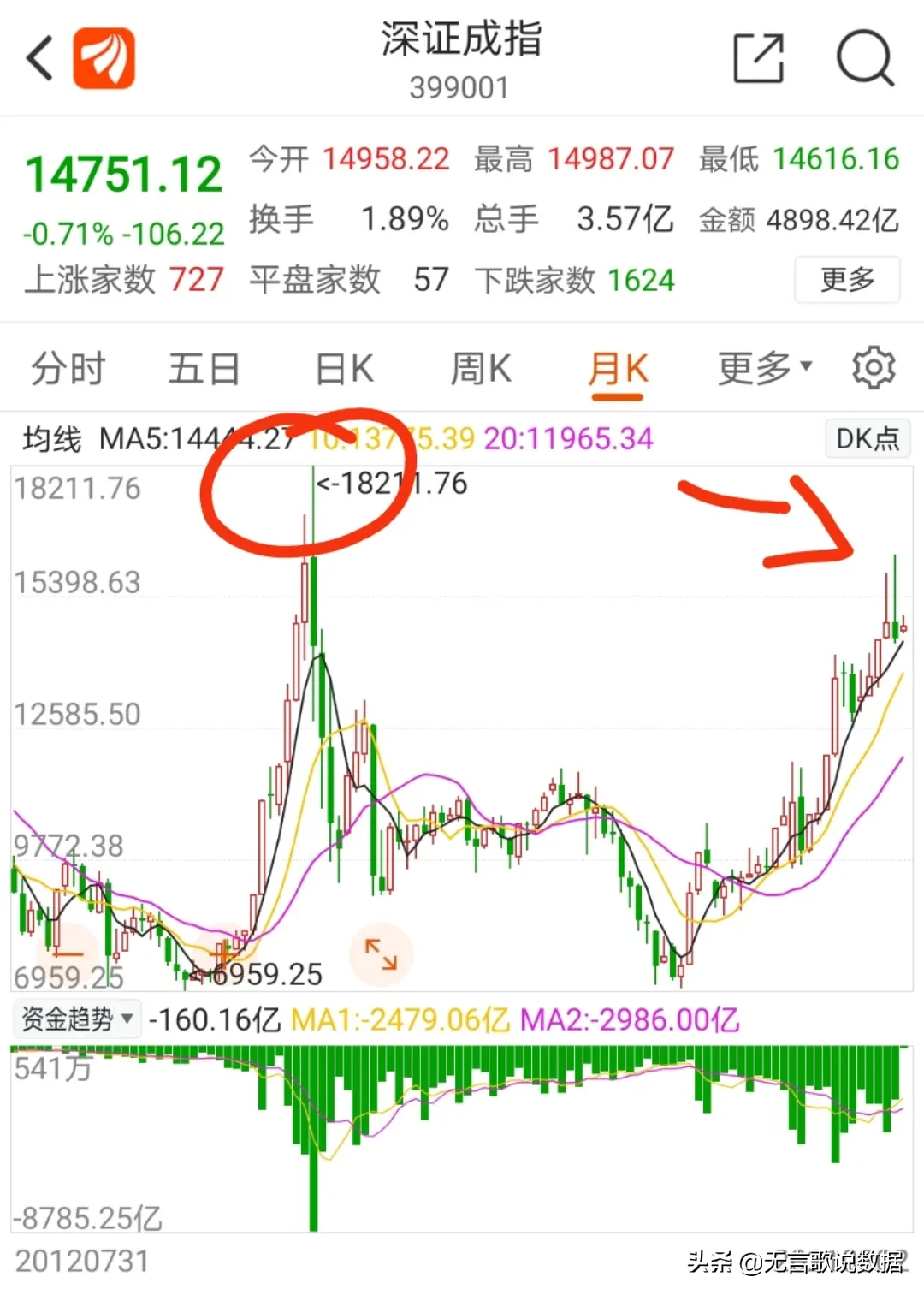This screenshot has width=924, height=1295.
Task: Expand the 更多 chart period dropdown
Action: (763, 370)
